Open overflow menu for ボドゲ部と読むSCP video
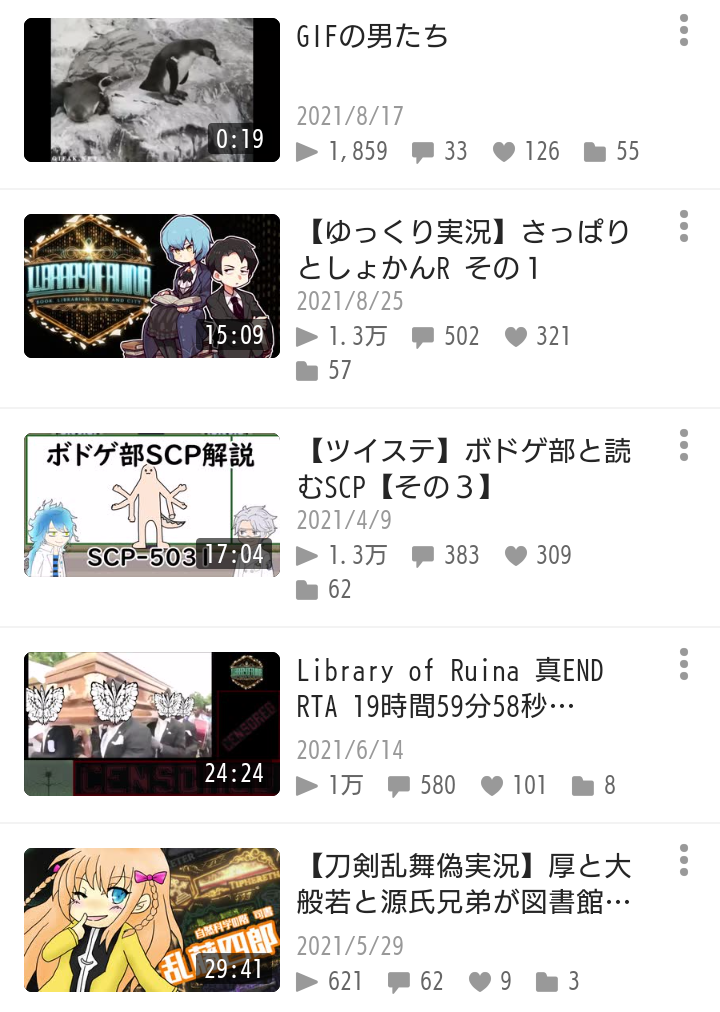 point(684,445)
